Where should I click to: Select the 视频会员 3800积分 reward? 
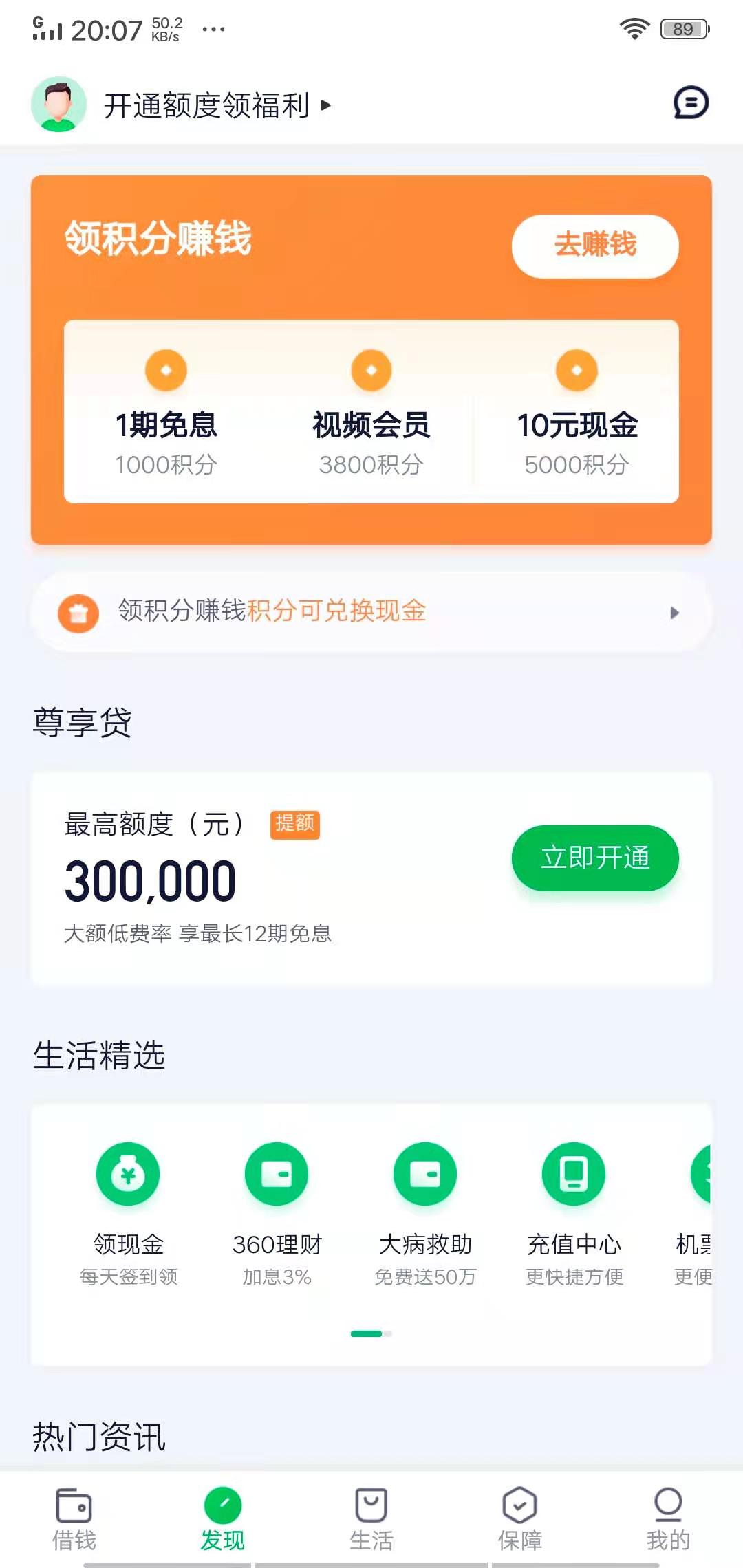371,370
